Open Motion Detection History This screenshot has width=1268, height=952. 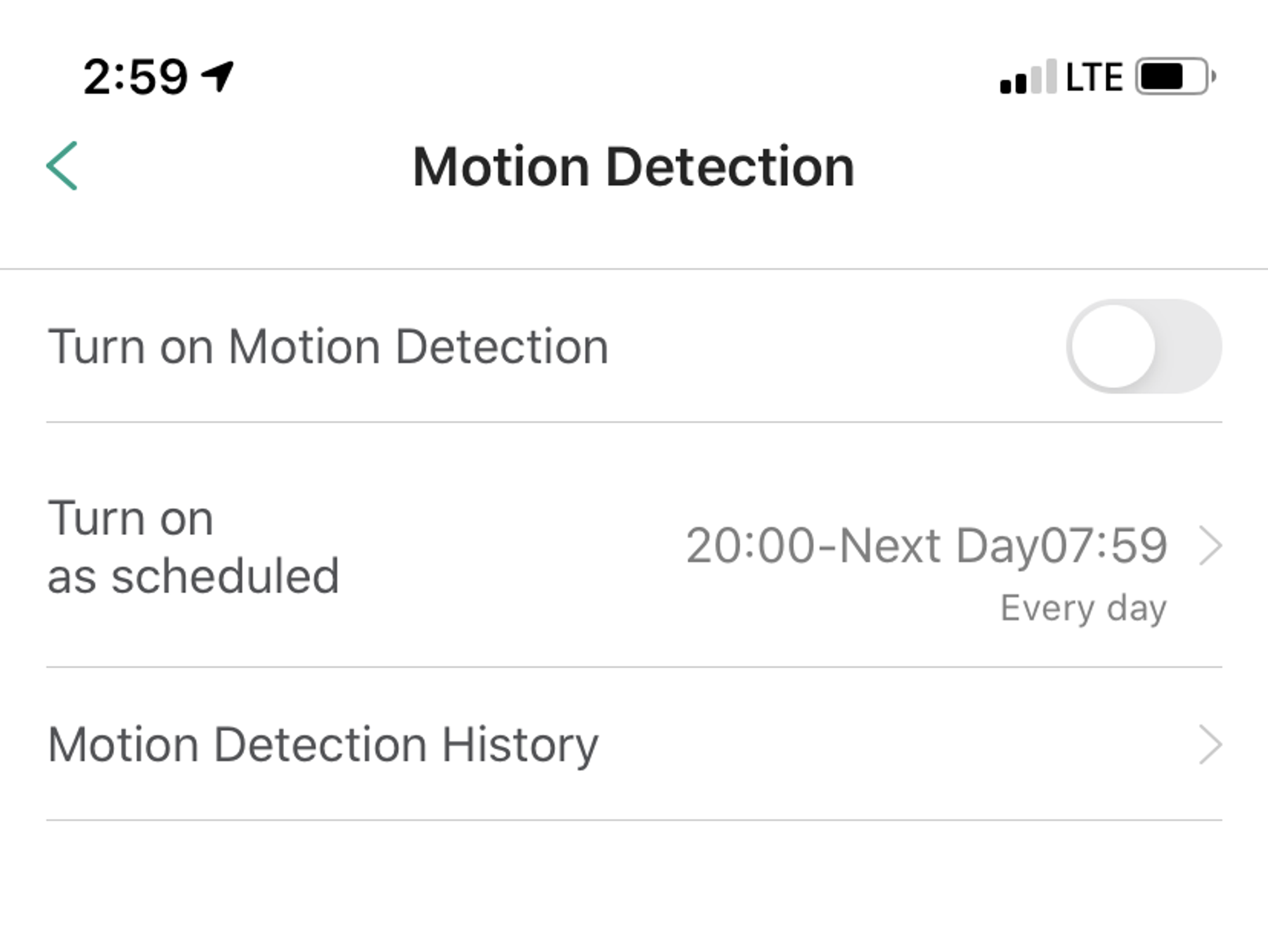[x=634, y=745]
